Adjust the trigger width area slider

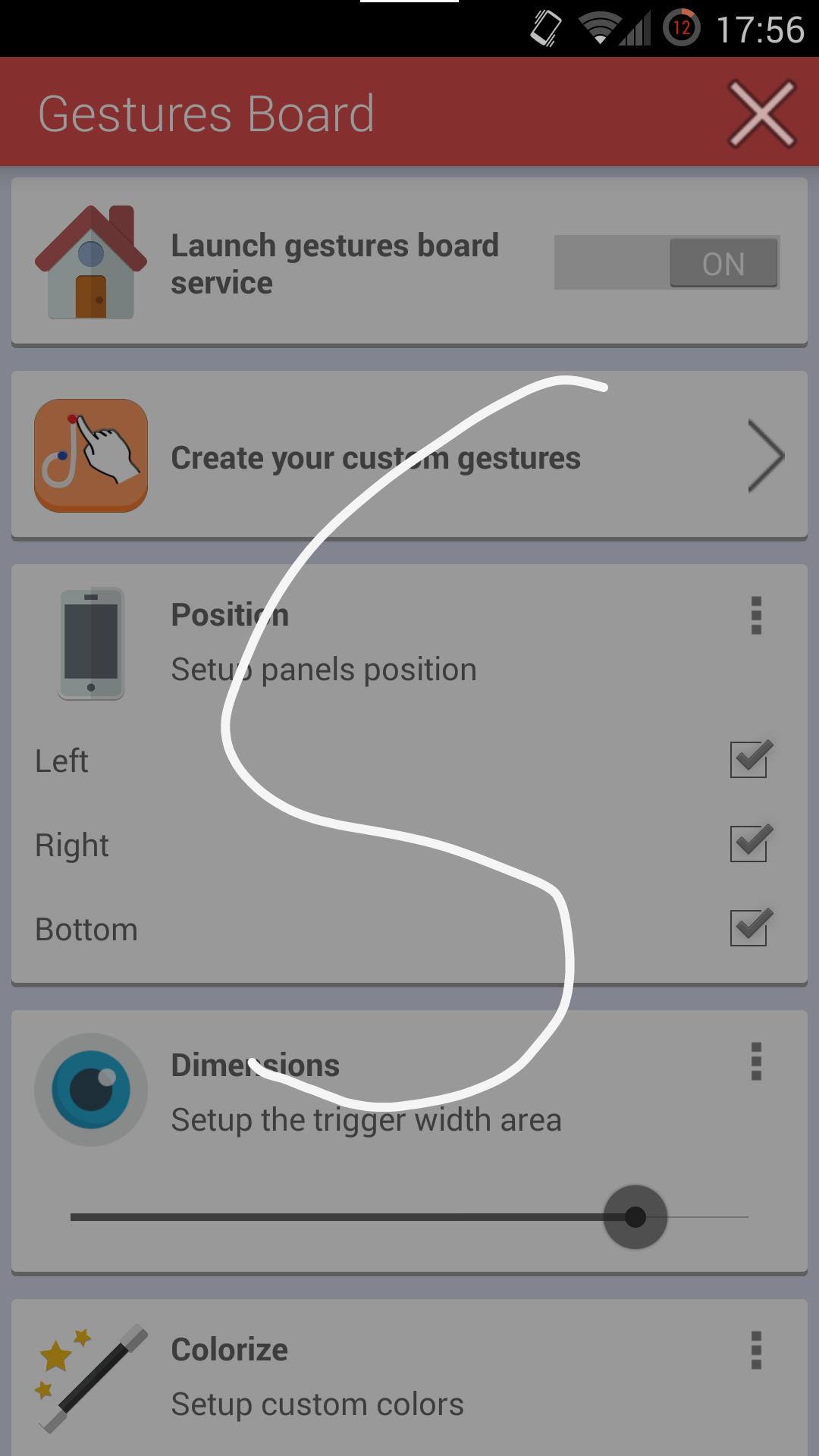pyautogui.click(x=635, y=1216)
